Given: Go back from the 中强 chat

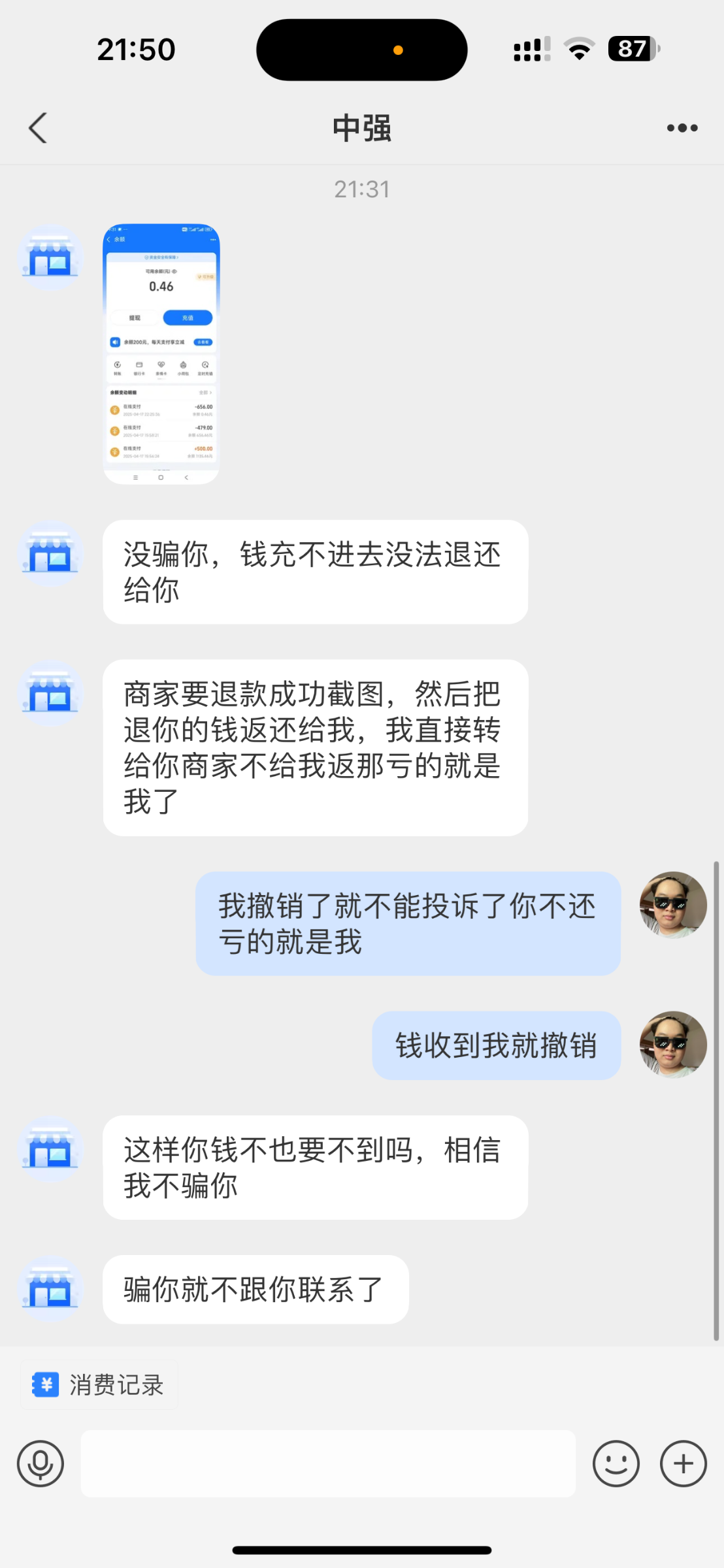Looking at the screenshot, I should (x=38, y=128).
